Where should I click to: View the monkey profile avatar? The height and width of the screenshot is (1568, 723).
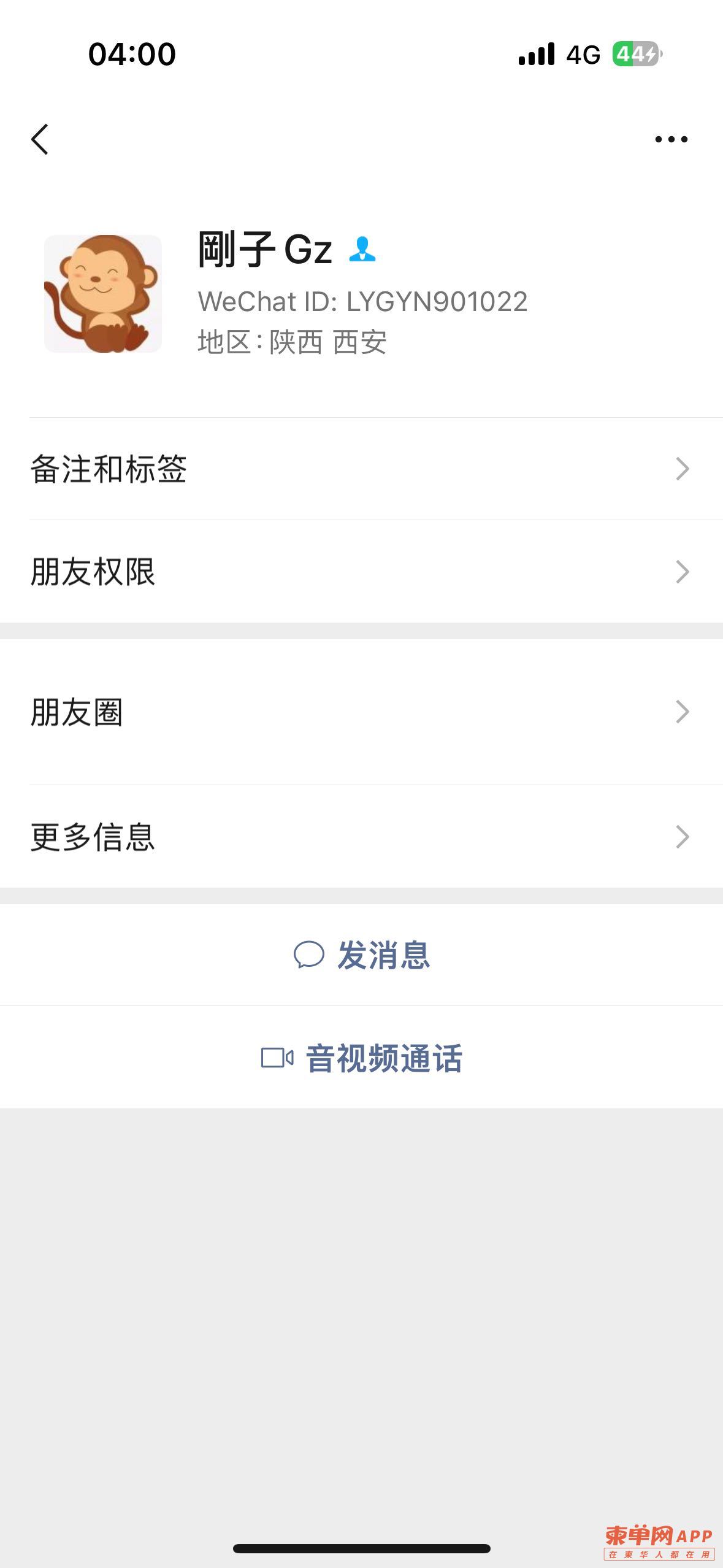pos(103,293)
